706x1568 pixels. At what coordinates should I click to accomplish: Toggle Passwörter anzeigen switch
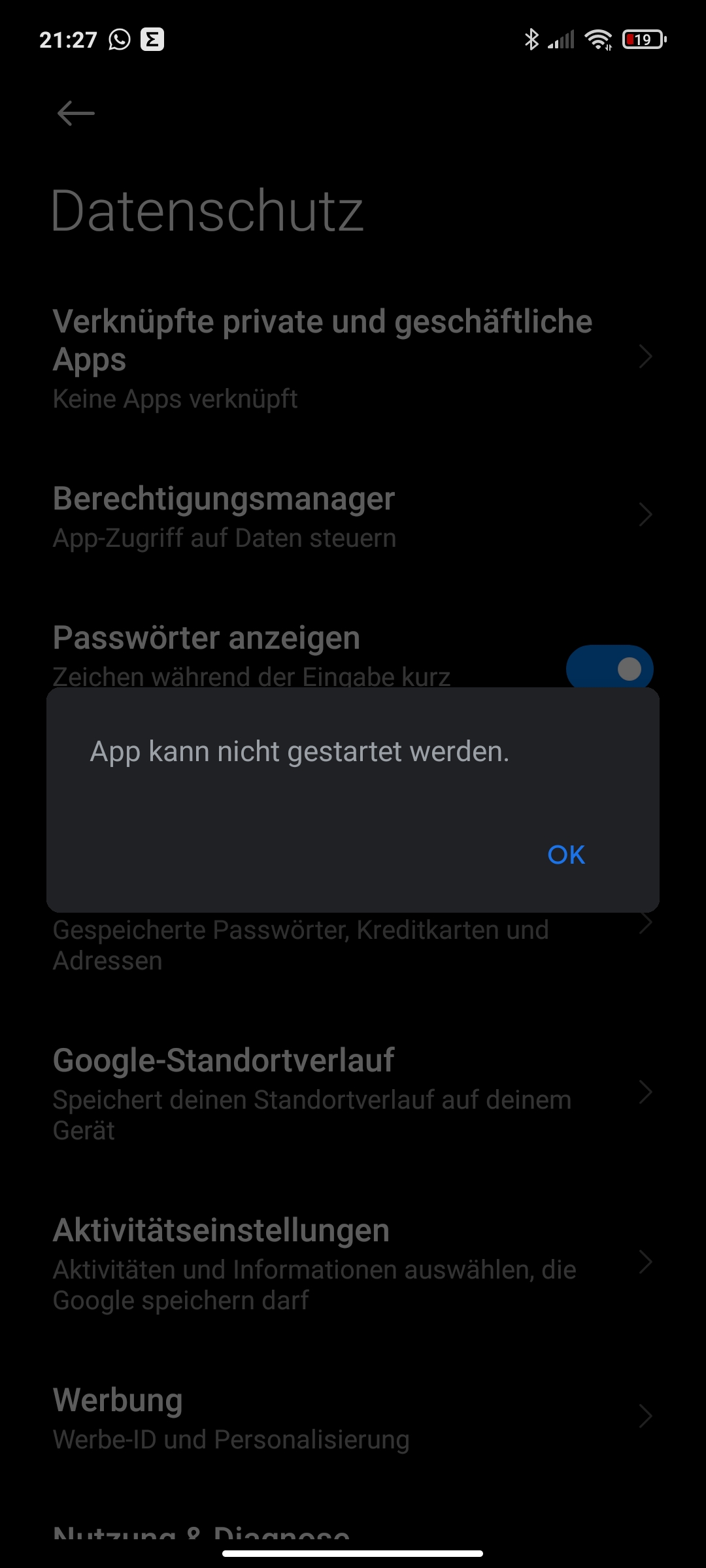(609, 668)
